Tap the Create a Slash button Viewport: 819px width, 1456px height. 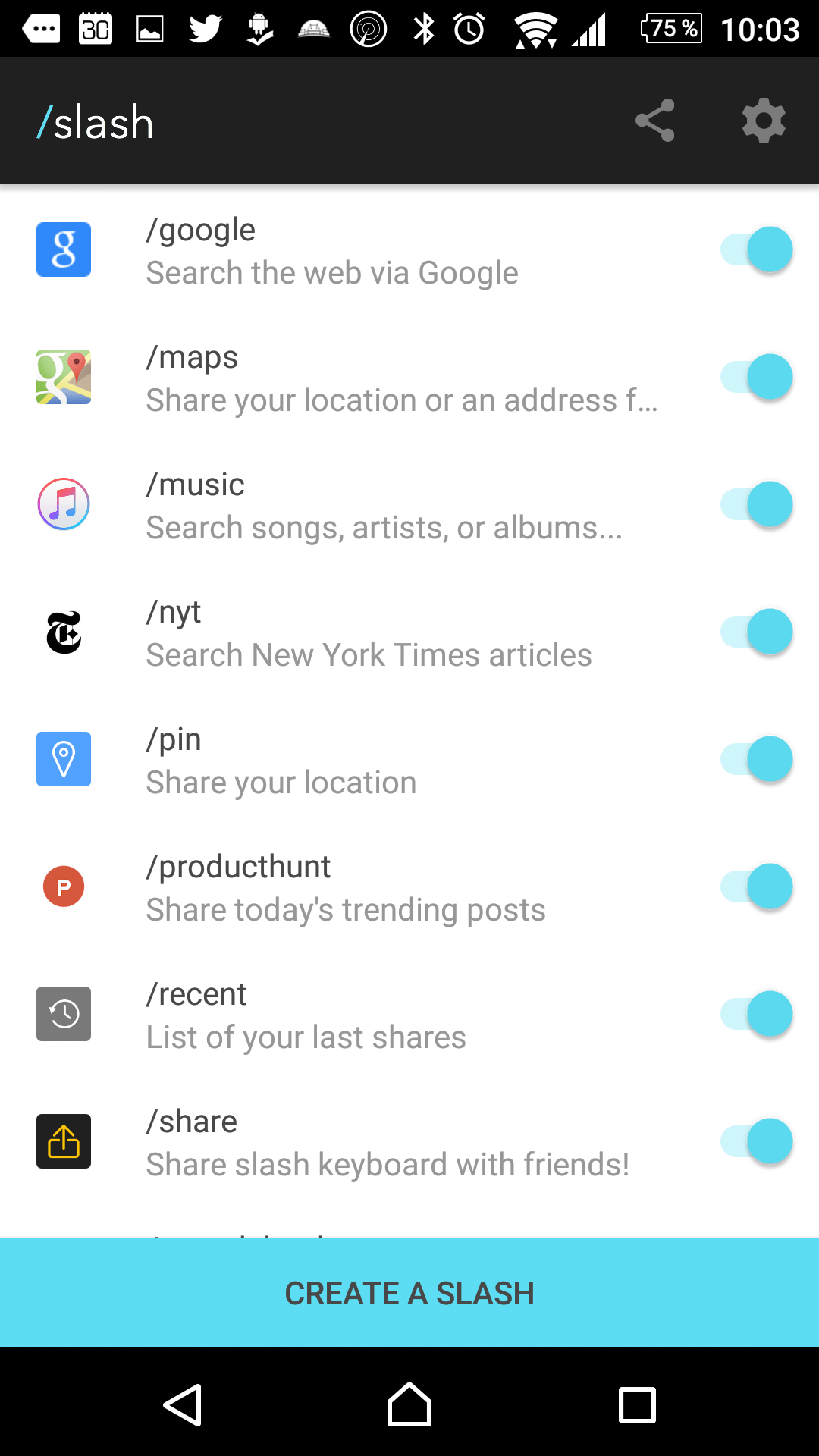pos(409,1293)
